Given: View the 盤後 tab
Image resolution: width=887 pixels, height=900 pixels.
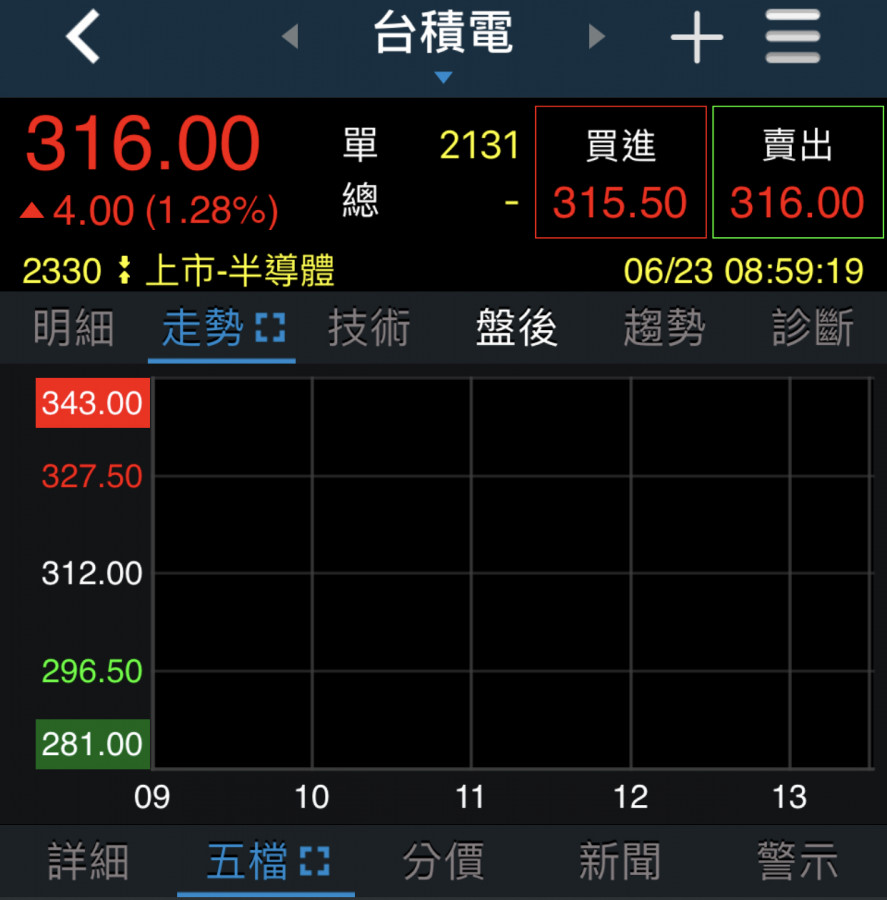Looking at the screenshot, I should pos(516,328).
